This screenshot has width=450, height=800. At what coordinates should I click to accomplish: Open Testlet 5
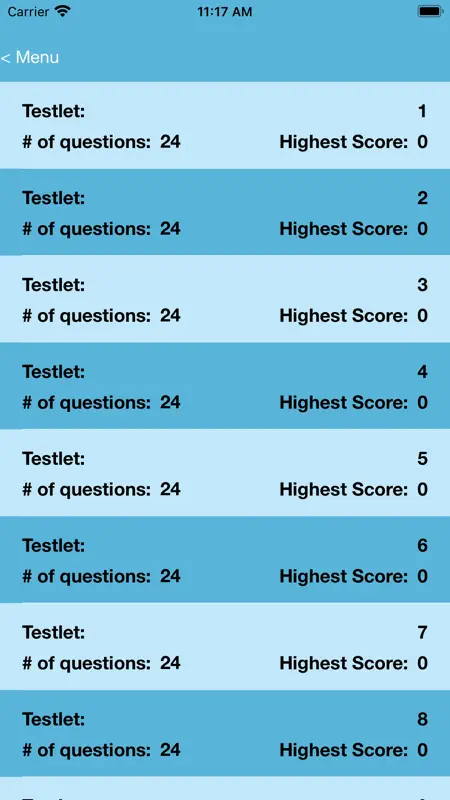pos(225,472)
